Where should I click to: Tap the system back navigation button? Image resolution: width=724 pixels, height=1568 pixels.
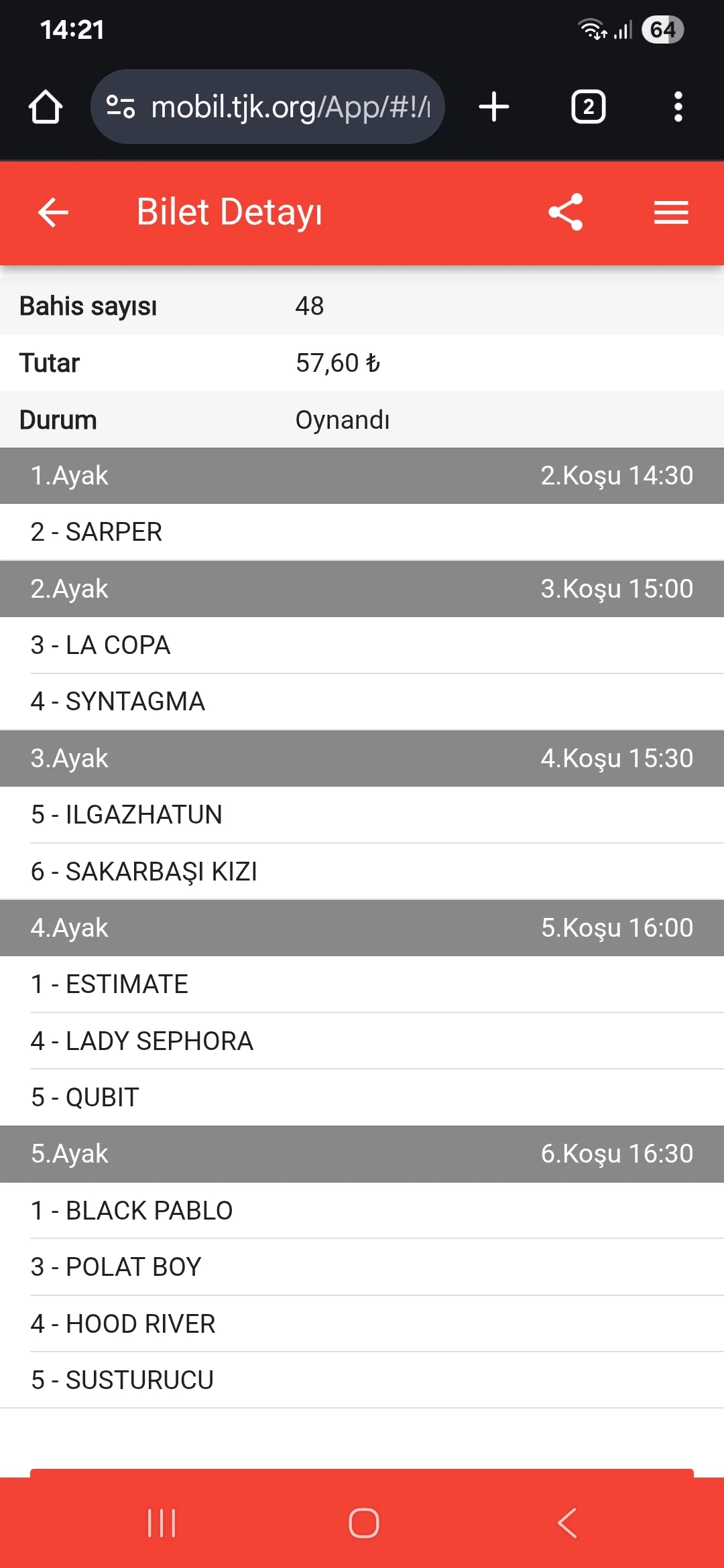click(x=567, y=1523)
